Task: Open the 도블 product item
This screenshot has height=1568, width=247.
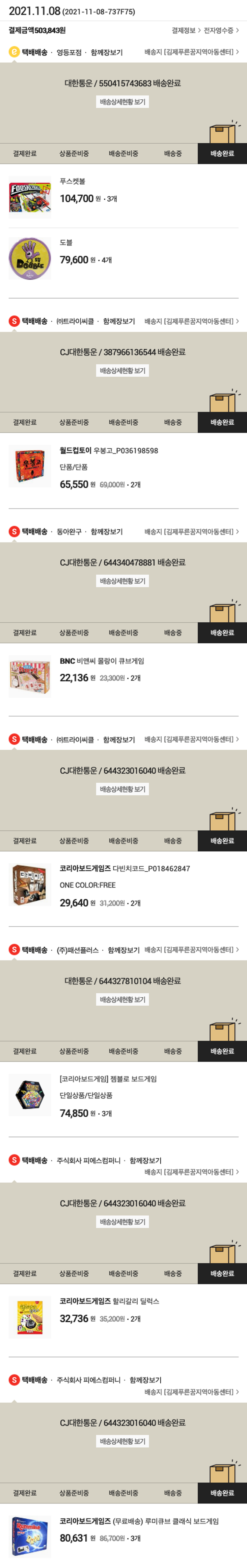Action: pyautogui.click(x=66, y=242)
